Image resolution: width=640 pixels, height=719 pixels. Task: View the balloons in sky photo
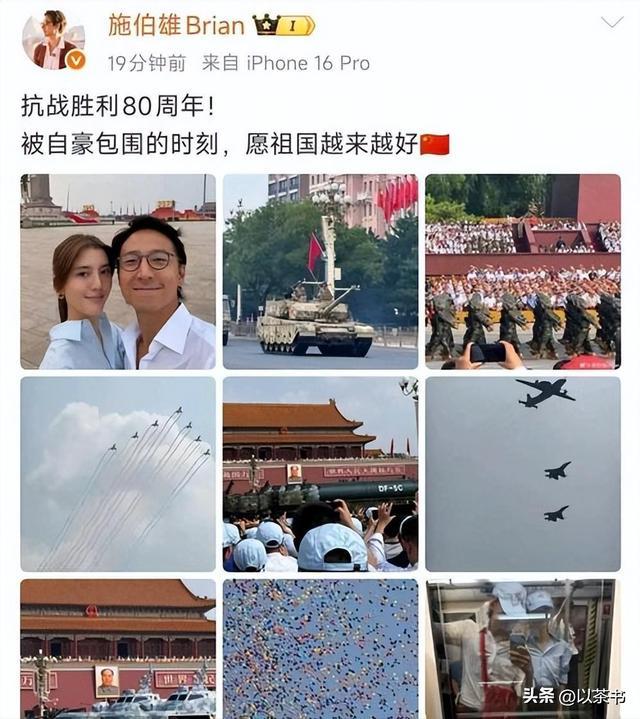tap(320, 648)
